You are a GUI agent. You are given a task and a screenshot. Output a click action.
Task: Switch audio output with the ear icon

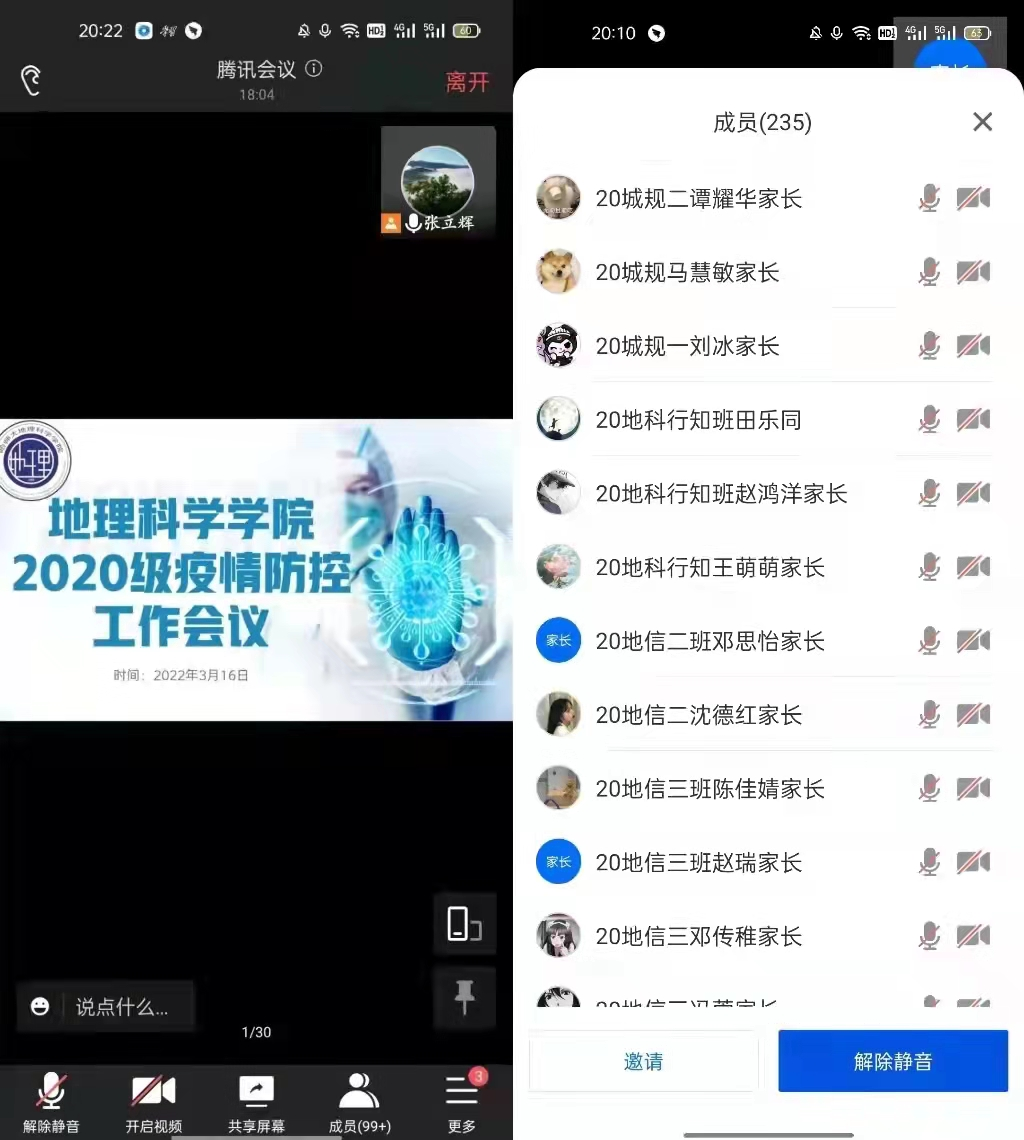coord(31,80)
